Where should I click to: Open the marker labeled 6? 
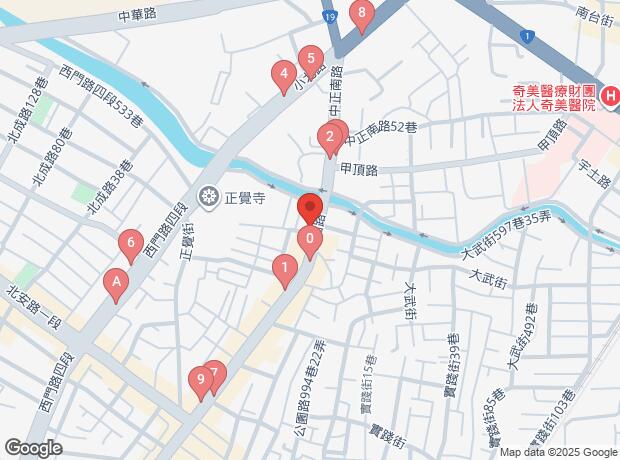click(129, 242)
